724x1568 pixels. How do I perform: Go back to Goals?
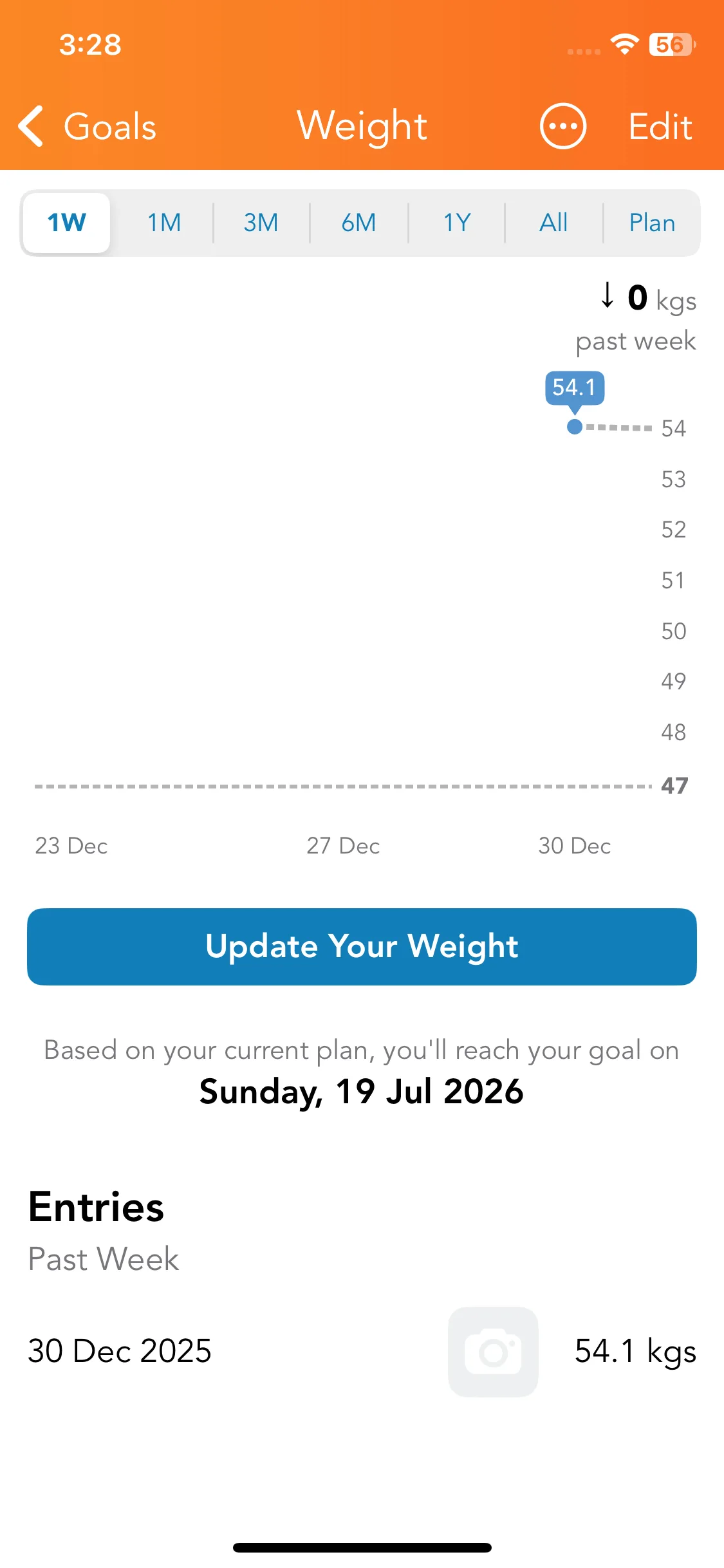(x=88, y=126)
